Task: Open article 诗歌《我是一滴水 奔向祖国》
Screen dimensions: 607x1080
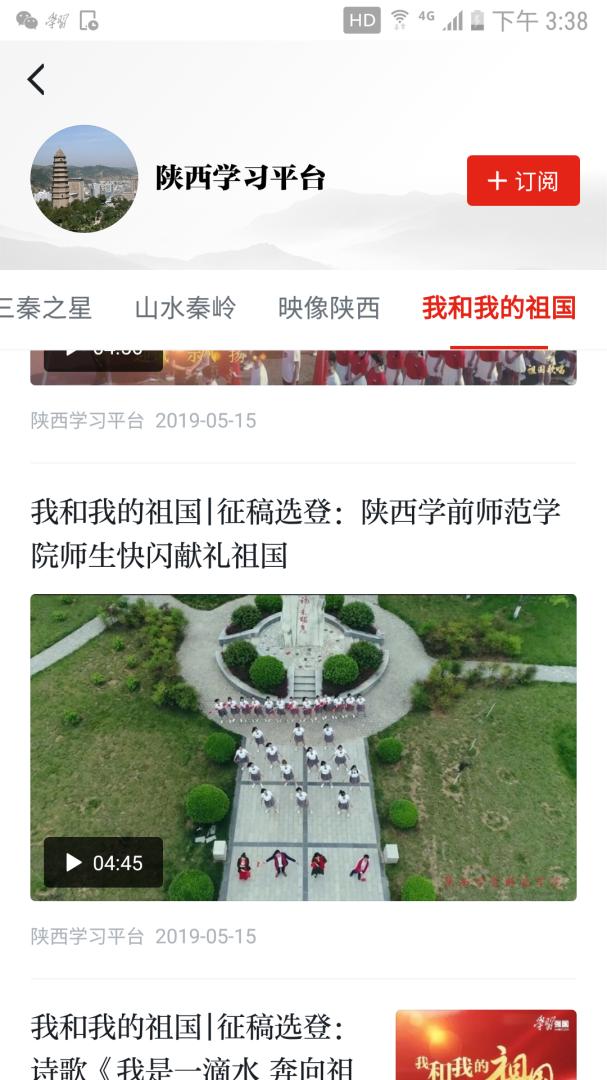Action: [190, 1045]
